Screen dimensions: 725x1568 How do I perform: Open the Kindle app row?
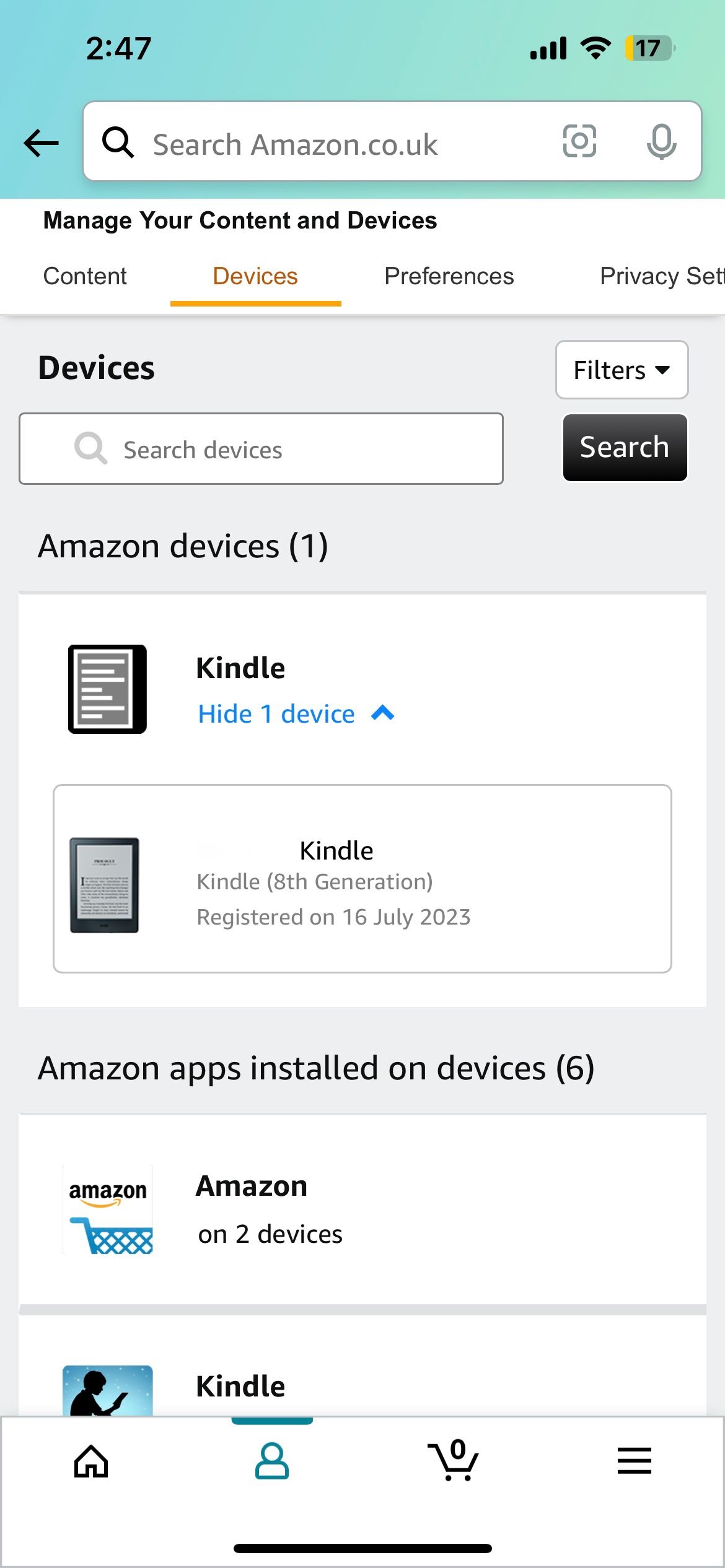pyautogui.click(x=362, y=1386)
